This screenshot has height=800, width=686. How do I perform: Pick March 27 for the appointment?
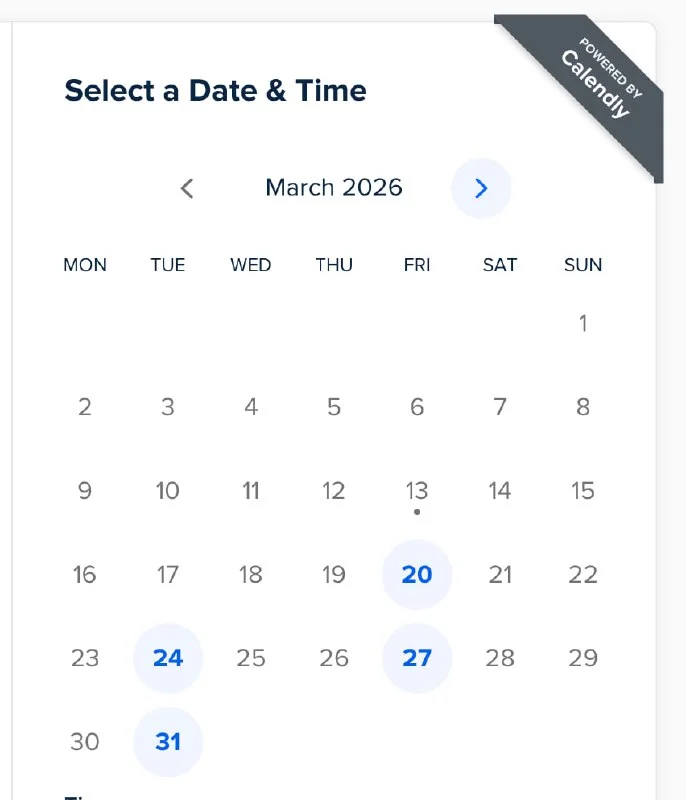point(417,658)
